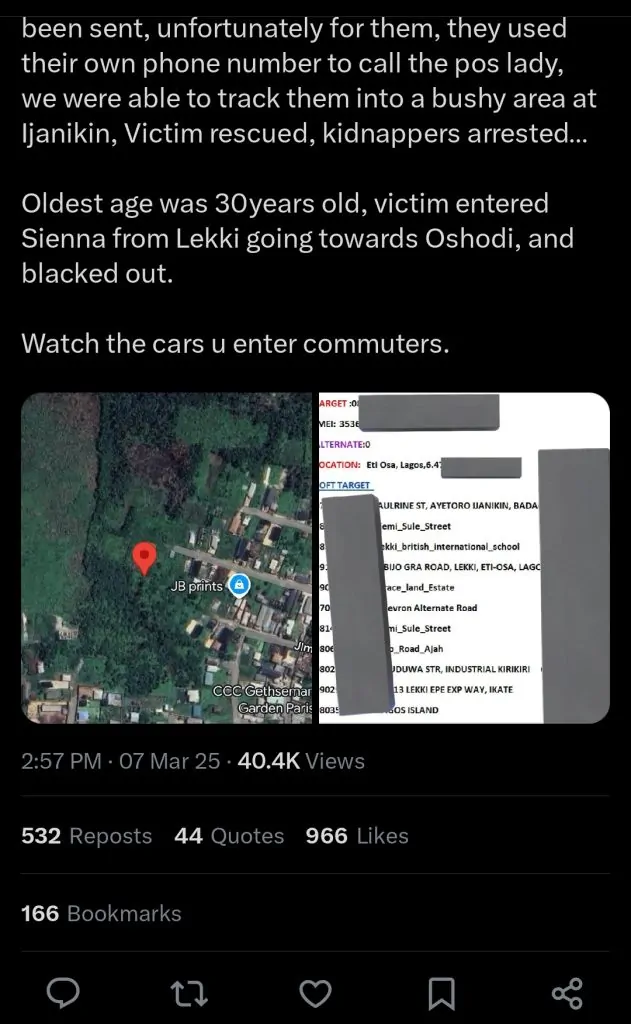Open the satellite map image
The width and height of the screenshot is (631, 1024).
pyautogui.click(x=167, y=558)
